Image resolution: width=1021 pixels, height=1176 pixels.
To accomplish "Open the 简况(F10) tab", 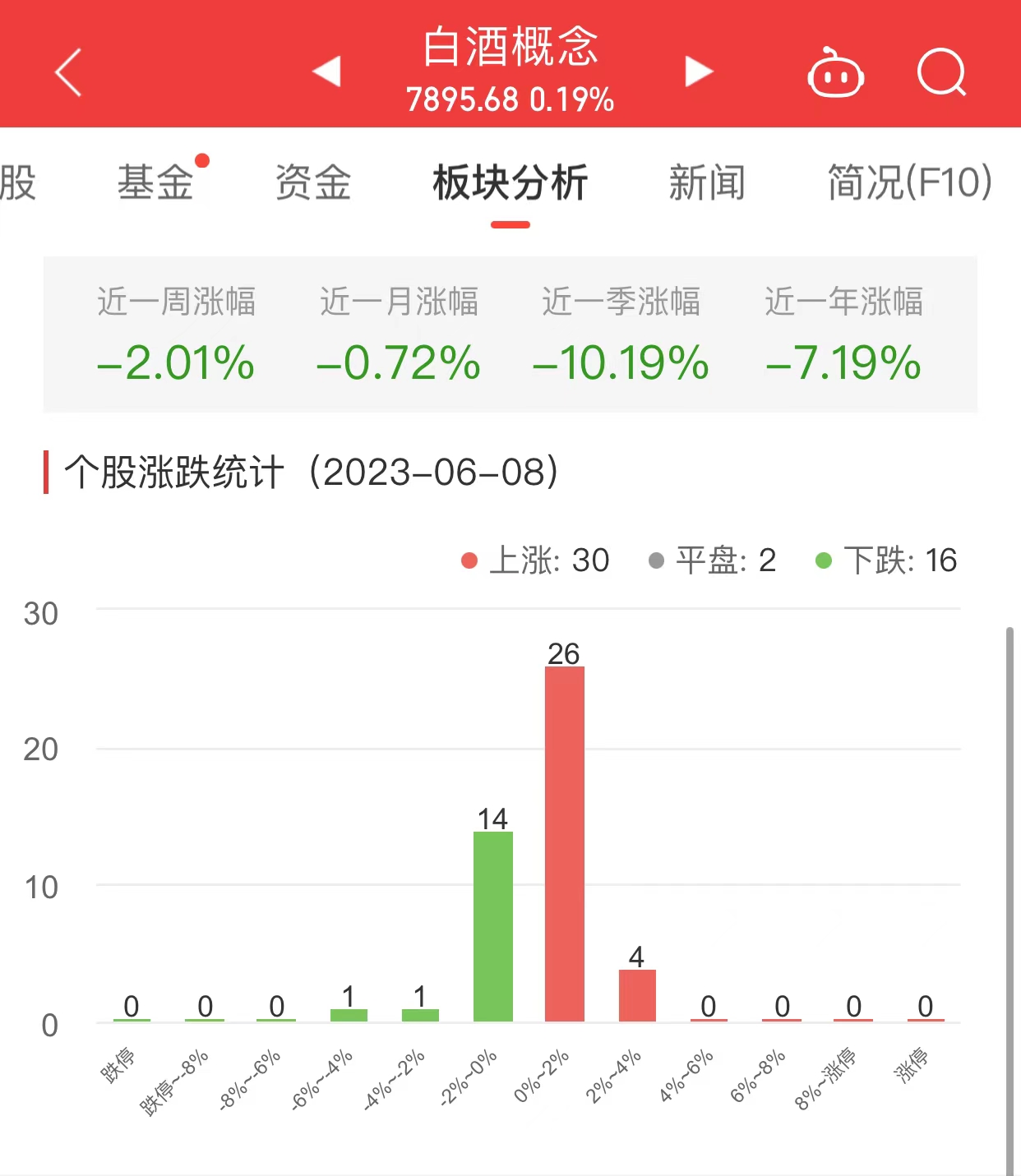I will pyautogui.click(x=909, y=182).
